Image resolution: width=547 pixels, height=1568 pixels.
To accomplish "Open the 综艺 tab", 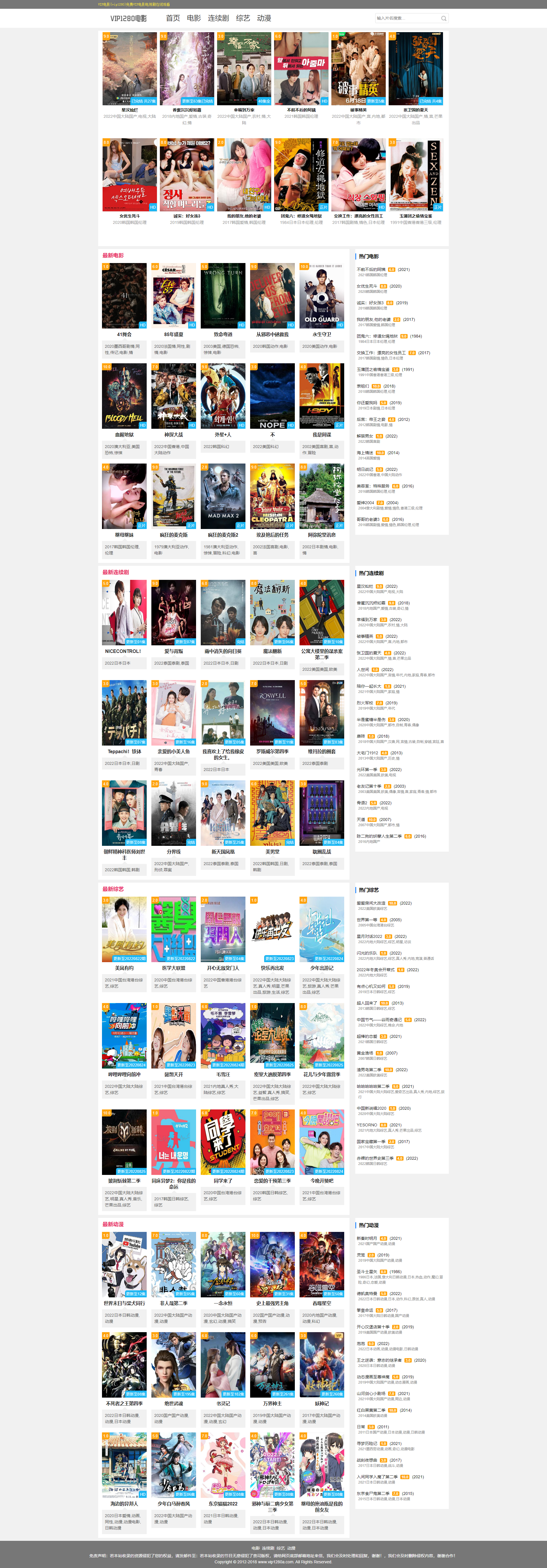I will coord(243,18).
